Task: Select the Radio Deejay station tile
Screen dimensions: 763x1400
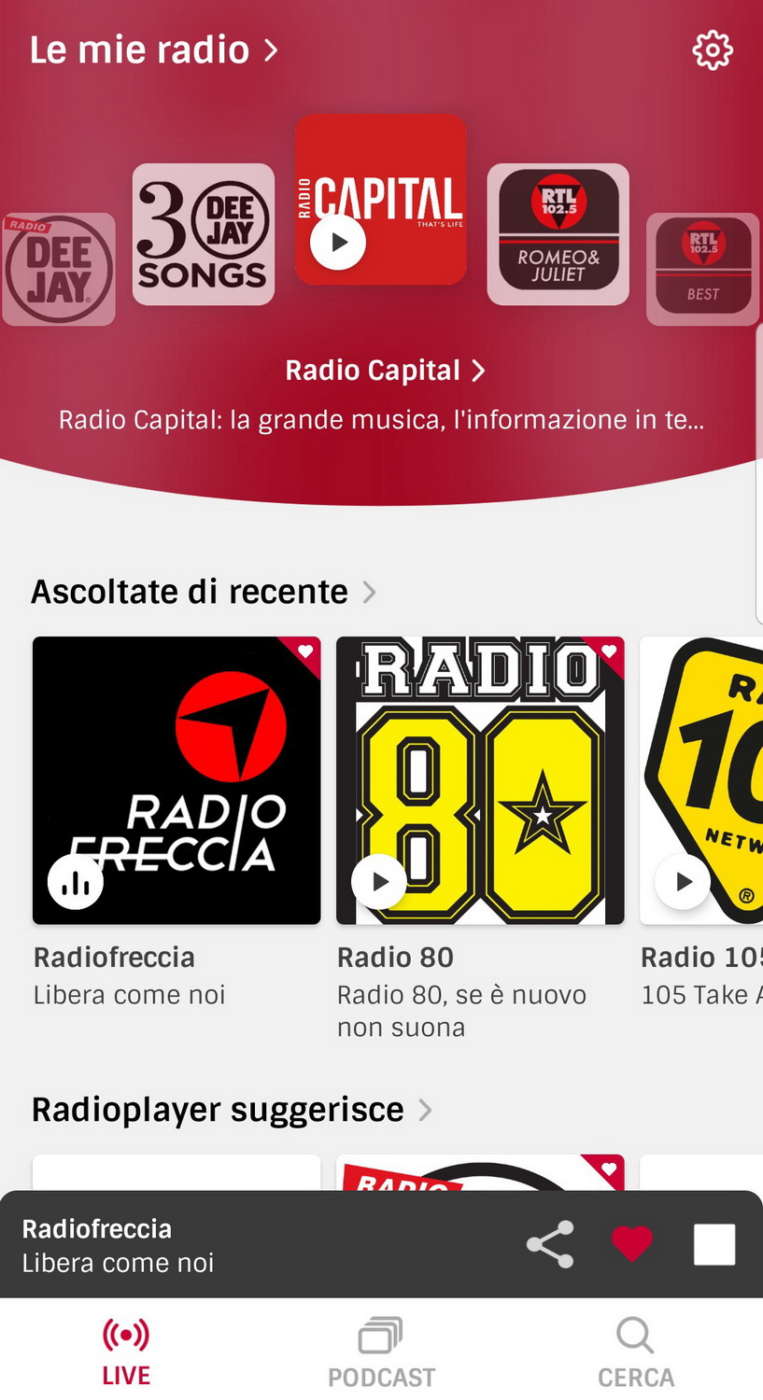Action: pyautogui.click(x=58, y=268)
